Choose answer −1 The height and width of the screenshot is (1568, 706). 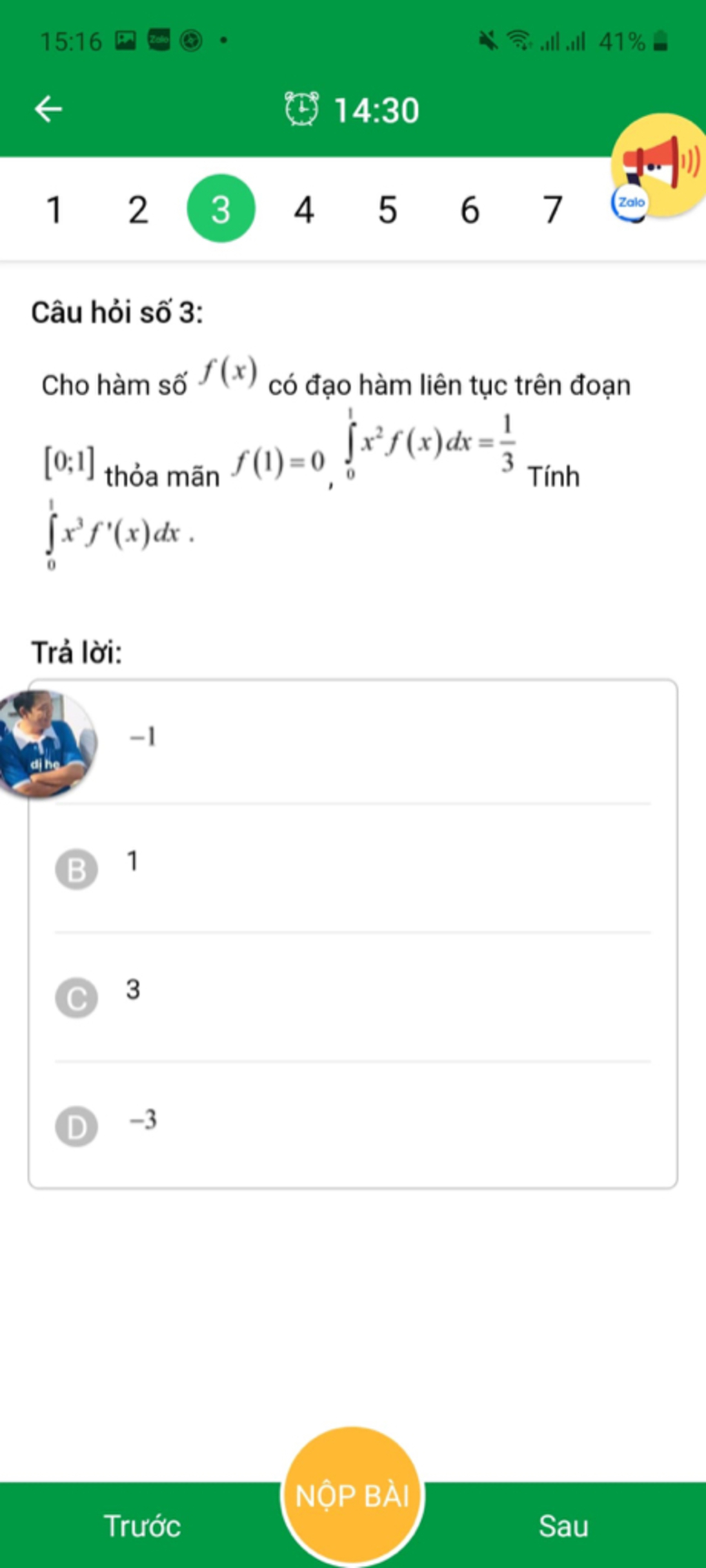[x=143, y=738]
